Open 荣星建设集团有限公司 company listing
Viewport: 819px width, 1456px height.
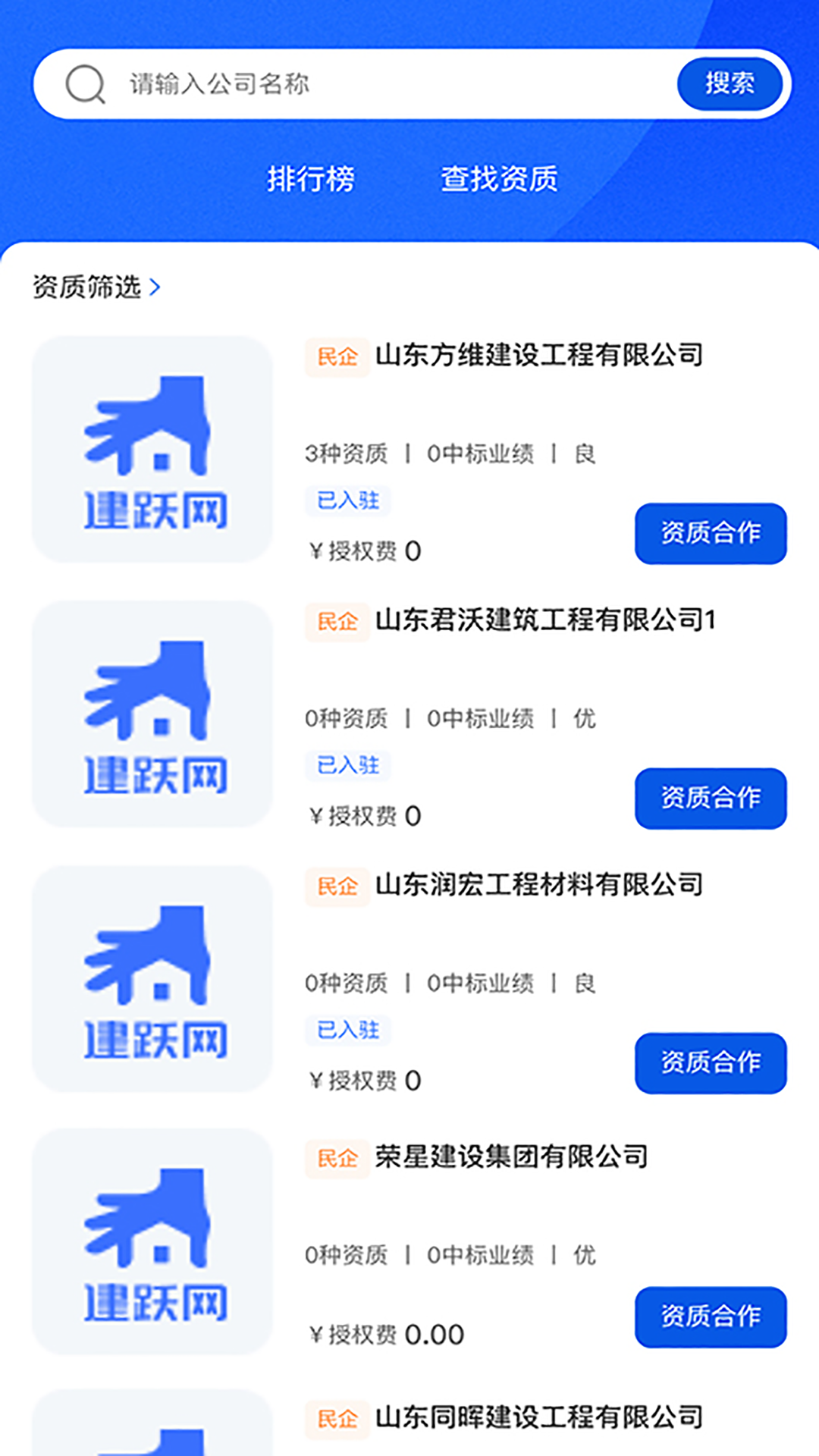coord(511,1157)
